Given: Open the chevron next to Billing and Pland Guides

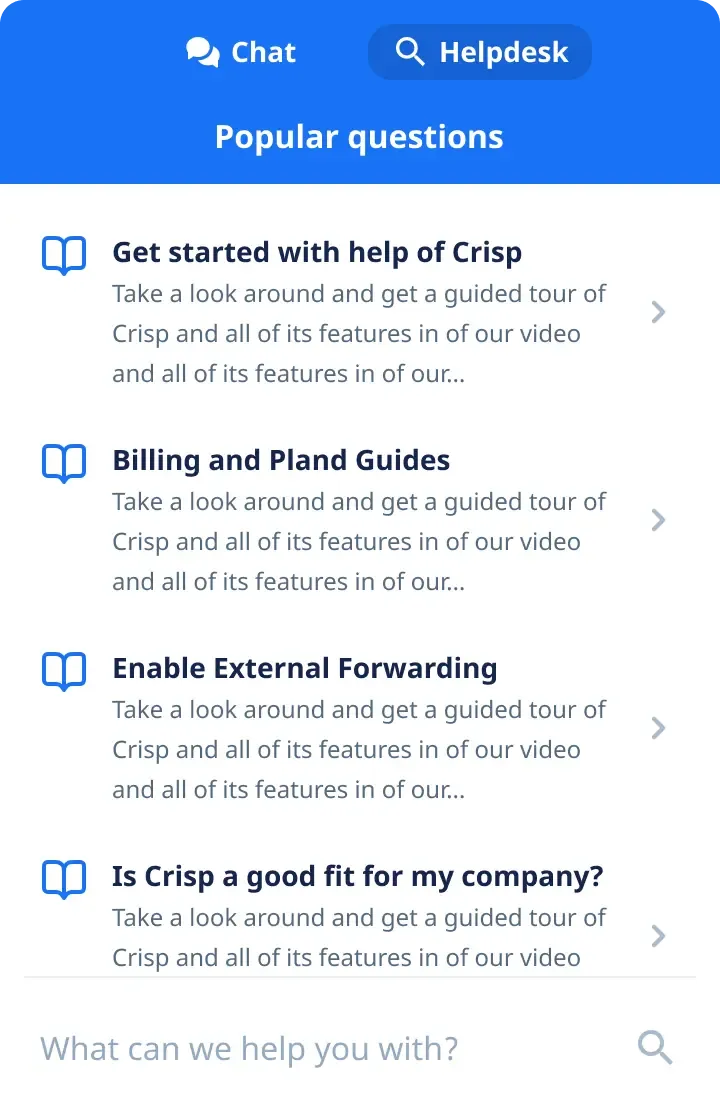Looking at the screenshot, I should pyautogui.click(x=658, y=520).
